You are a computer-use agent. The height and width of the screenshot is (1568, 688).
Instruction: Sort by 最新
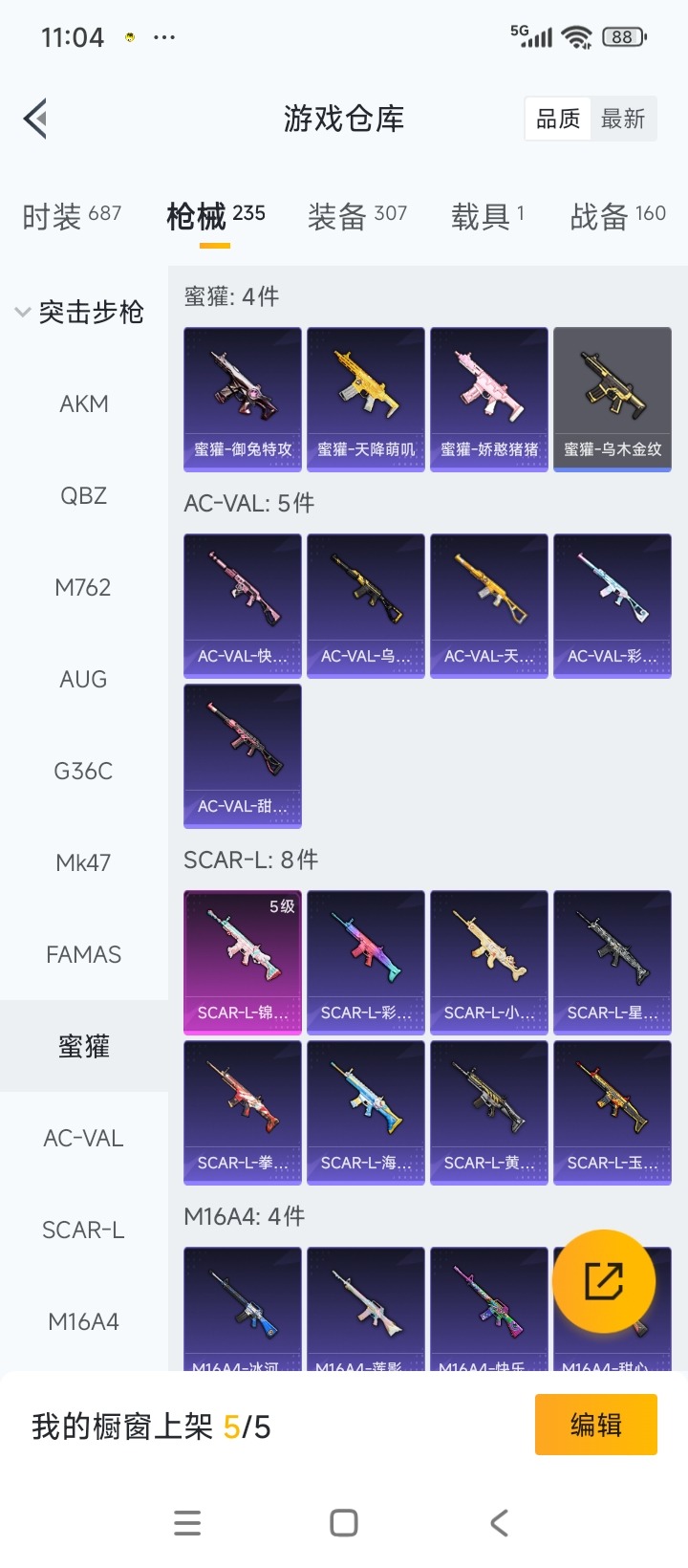(x=623, y=120)
